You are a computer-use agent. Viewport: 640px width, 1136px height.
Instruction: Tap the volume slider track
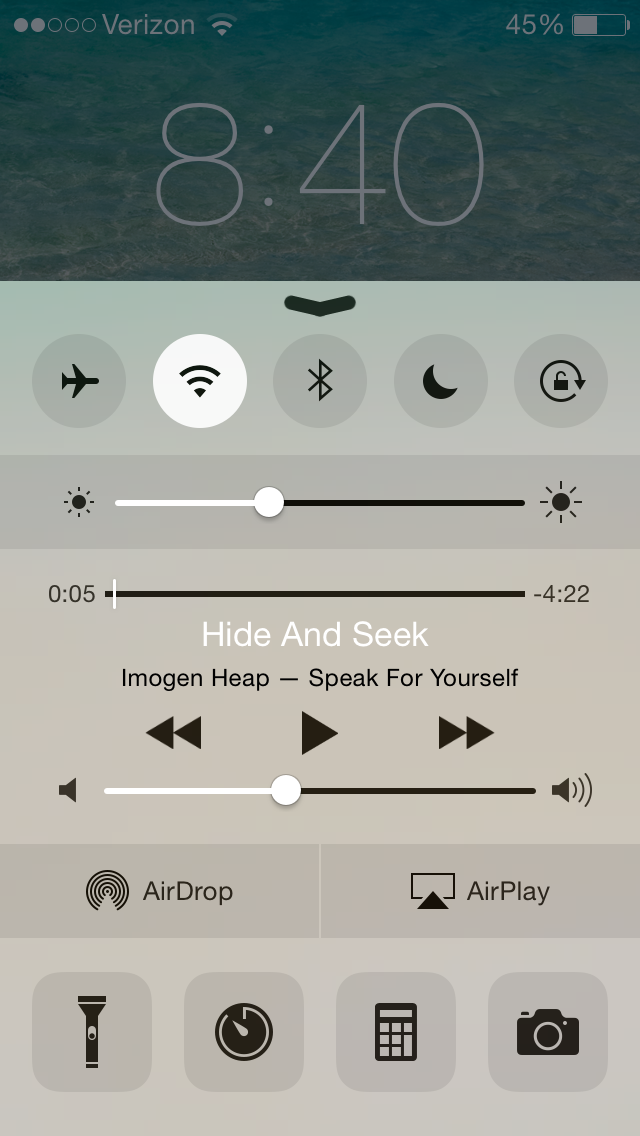pyautogui.click(x=320, y=790)
